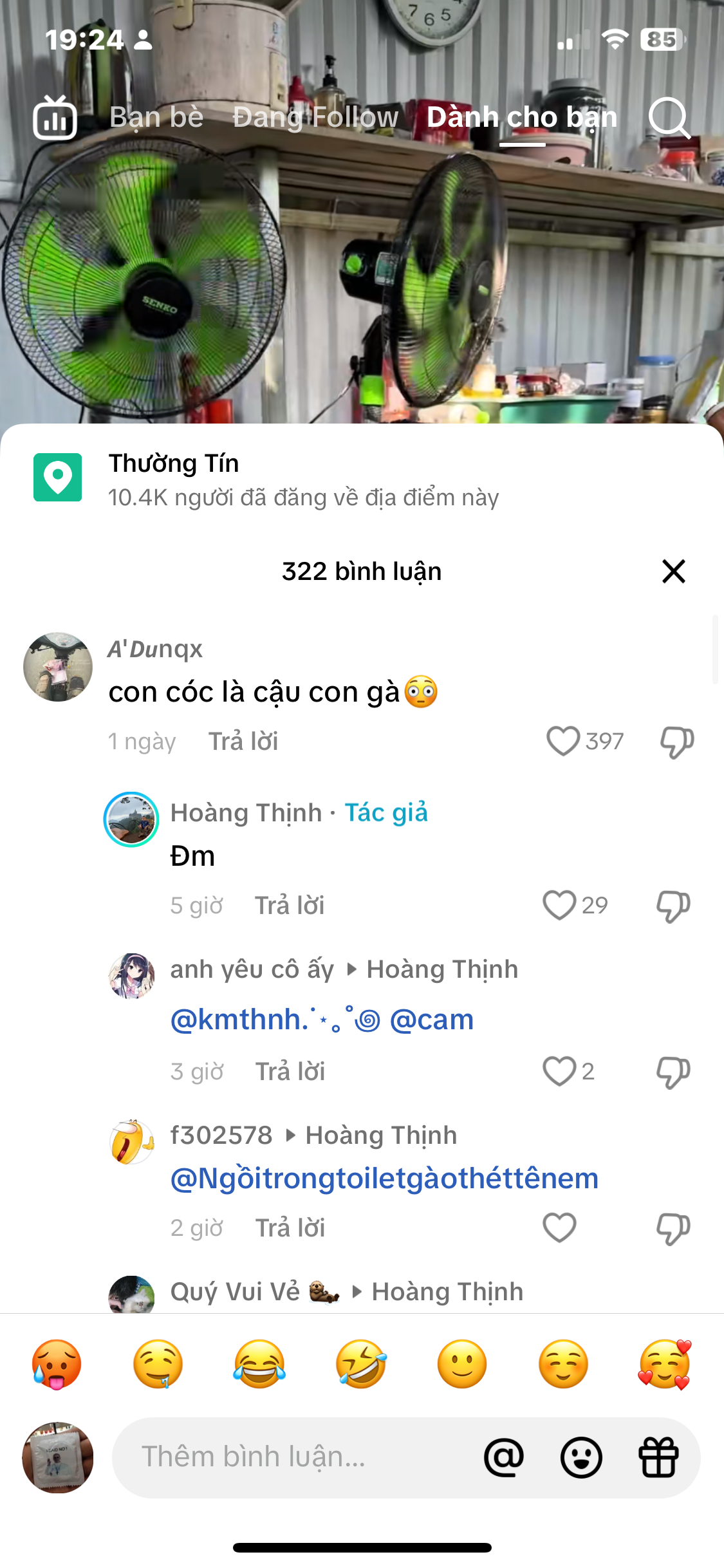
Task: Insert the hearts smiling emoji
Action: coord(664,1364)
